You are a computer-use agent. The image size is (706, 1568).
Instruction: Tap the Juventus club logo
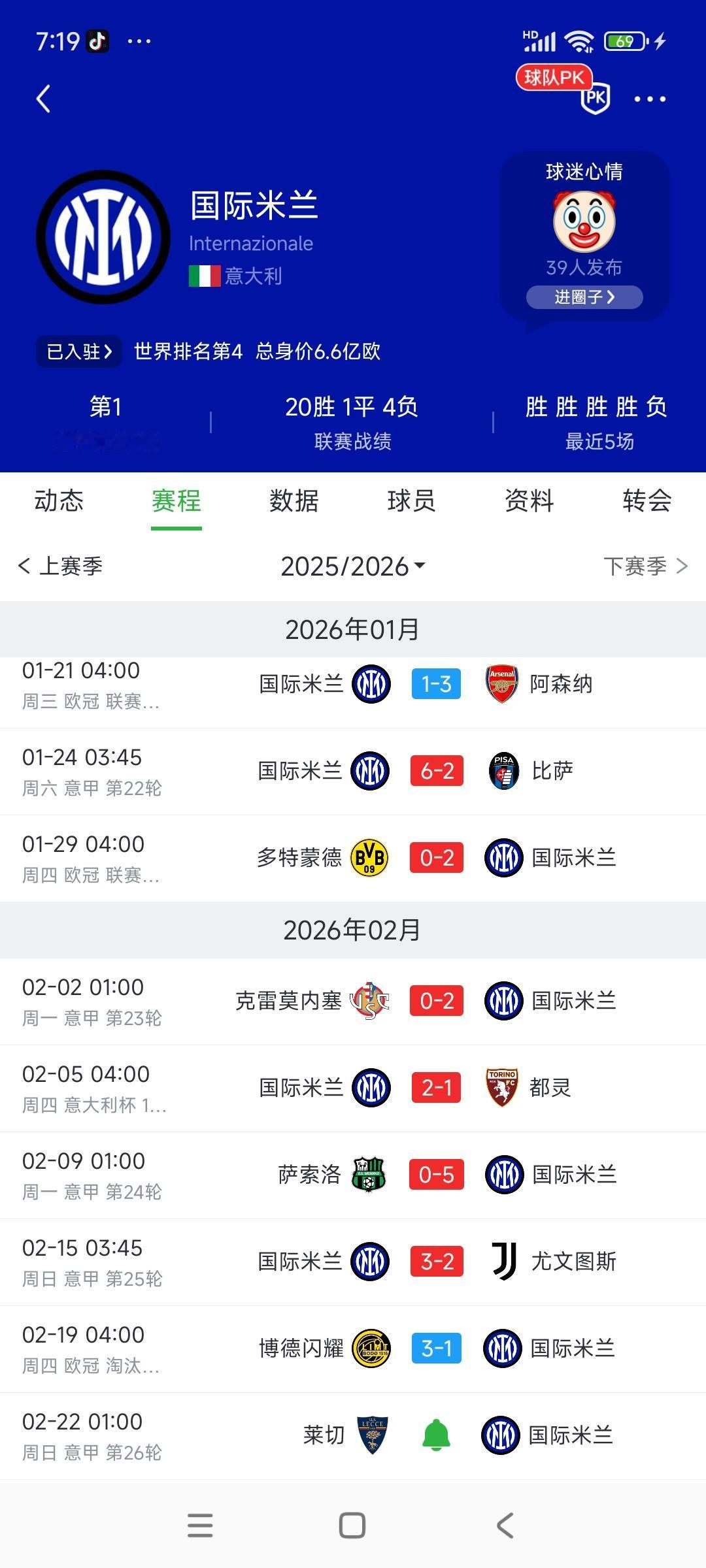[x=503, y=1260]
